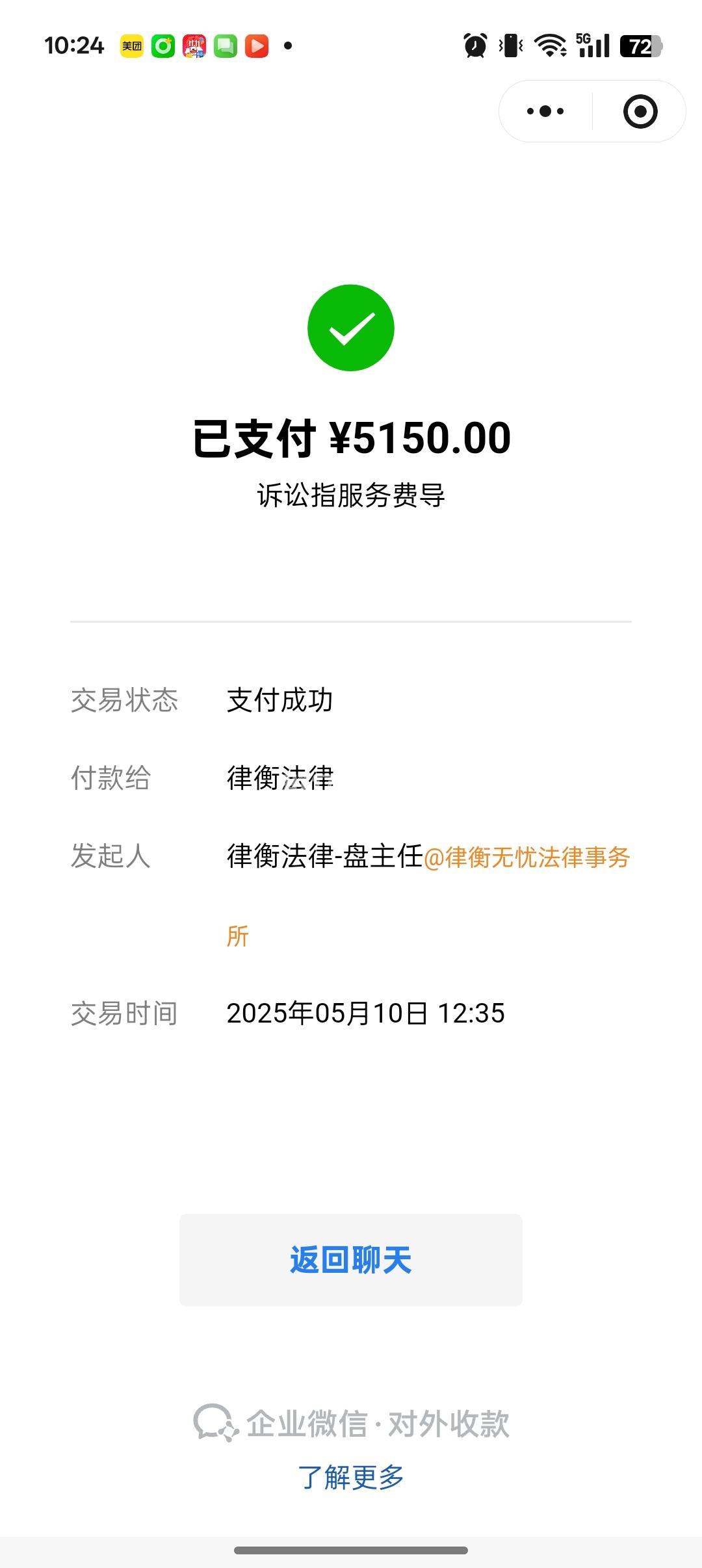The height and width of the screenshot is (1568, 702).
Task: Open the @律衡无忧法律事务所 link
Action: tap(527, 857)
